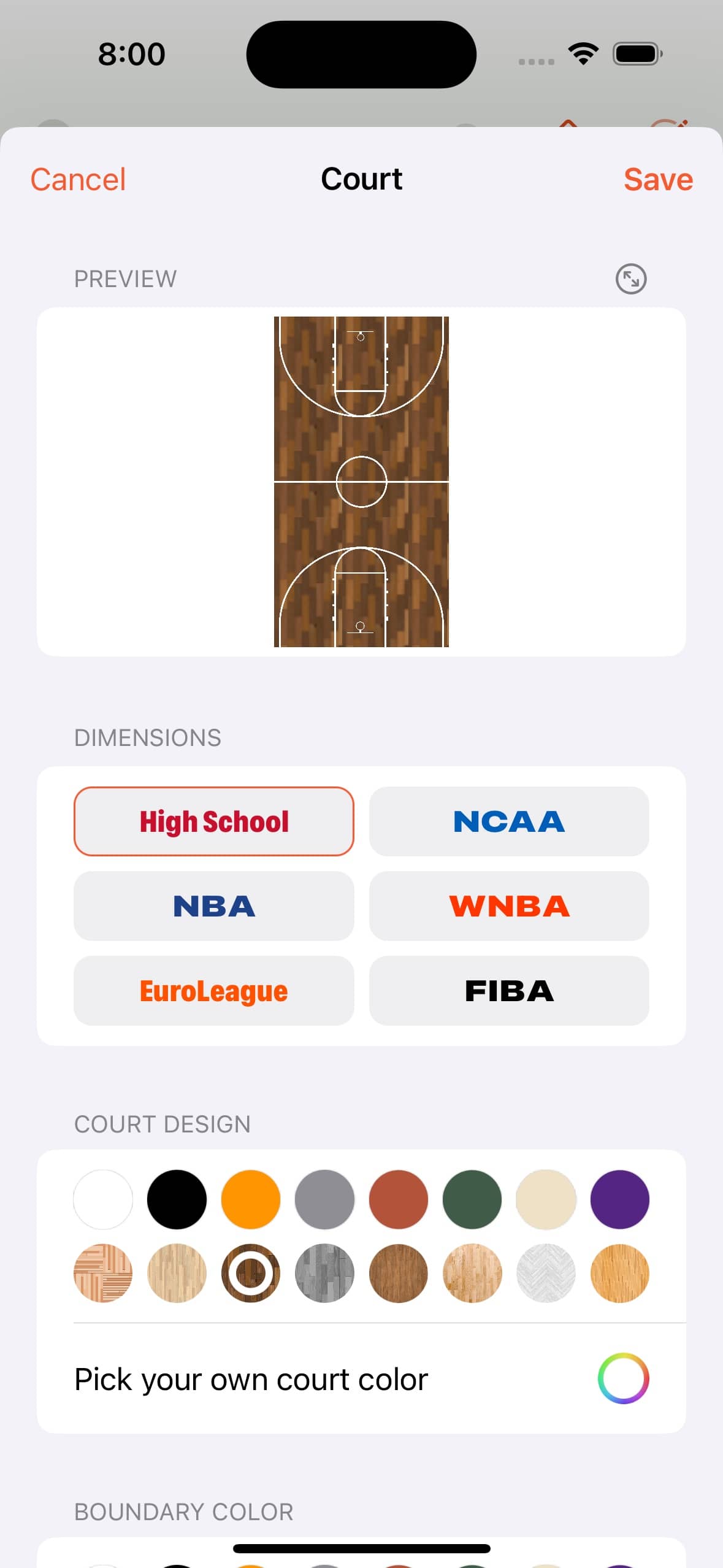This screenshot has width=723, height=1568.
Task: Select EuroLeague court dimensions
Action: click(x=214, y=991)
